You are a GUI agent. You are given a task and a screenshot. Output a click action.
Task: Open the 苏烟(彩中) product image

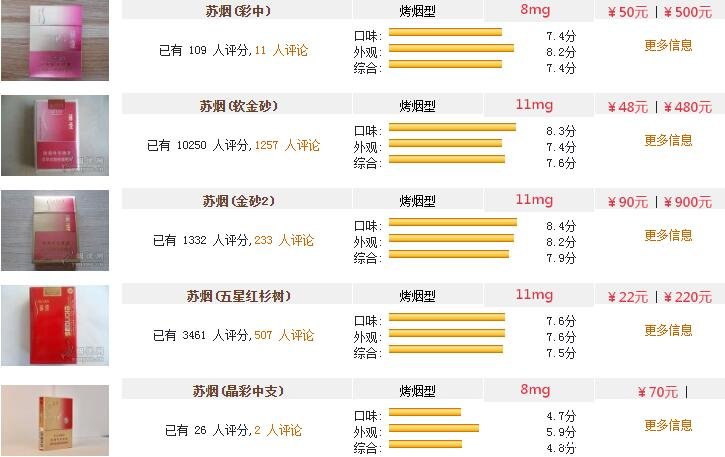pos(41,40)
